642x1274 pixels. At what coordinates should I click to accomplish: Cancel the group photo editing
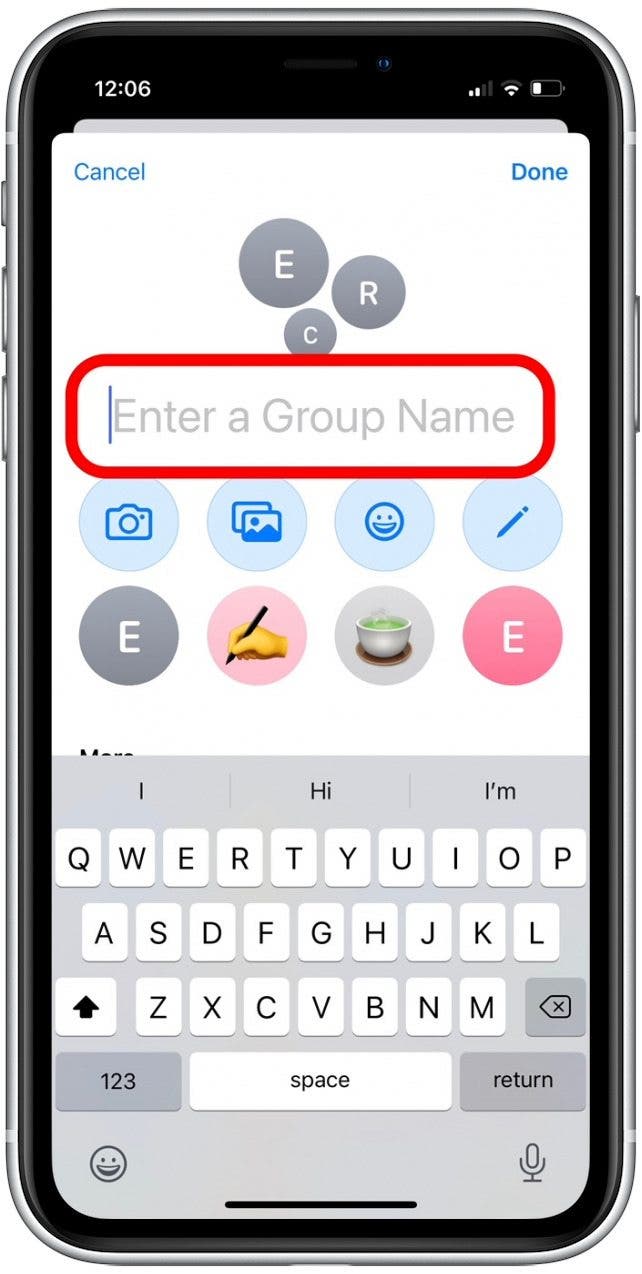pos(110,172)
